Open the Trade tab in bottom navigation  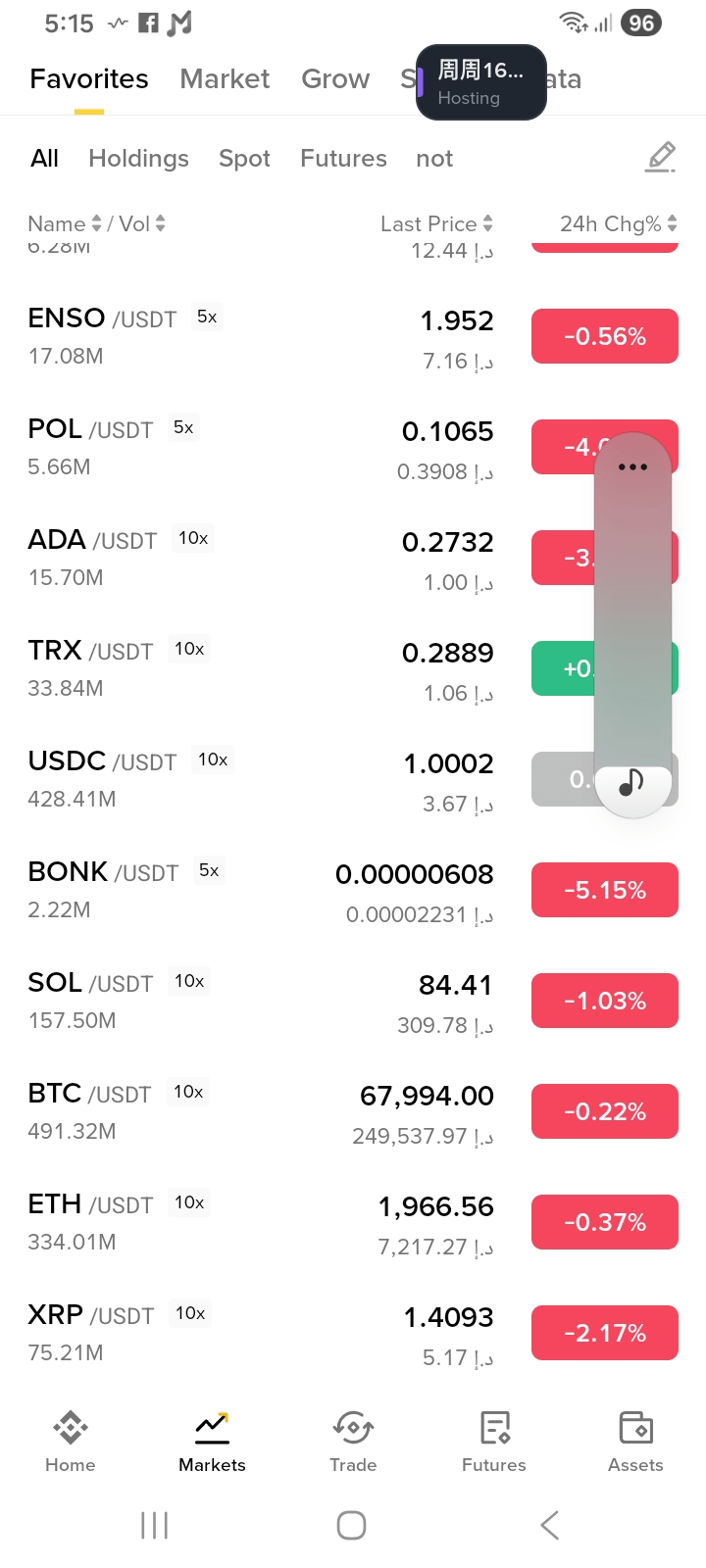pos(353,1441)
